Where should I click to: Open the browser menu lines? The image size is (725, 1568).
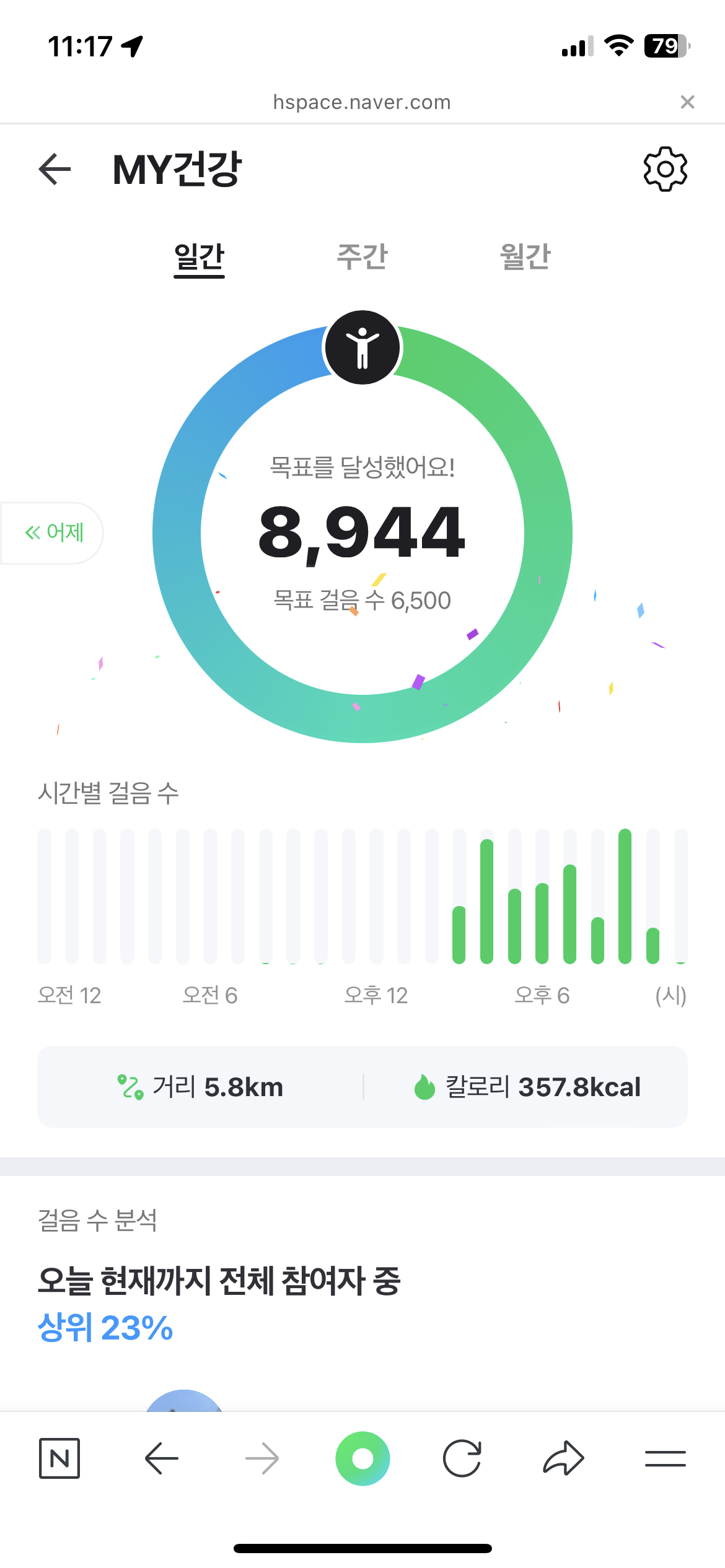[x=665, y=1458]
